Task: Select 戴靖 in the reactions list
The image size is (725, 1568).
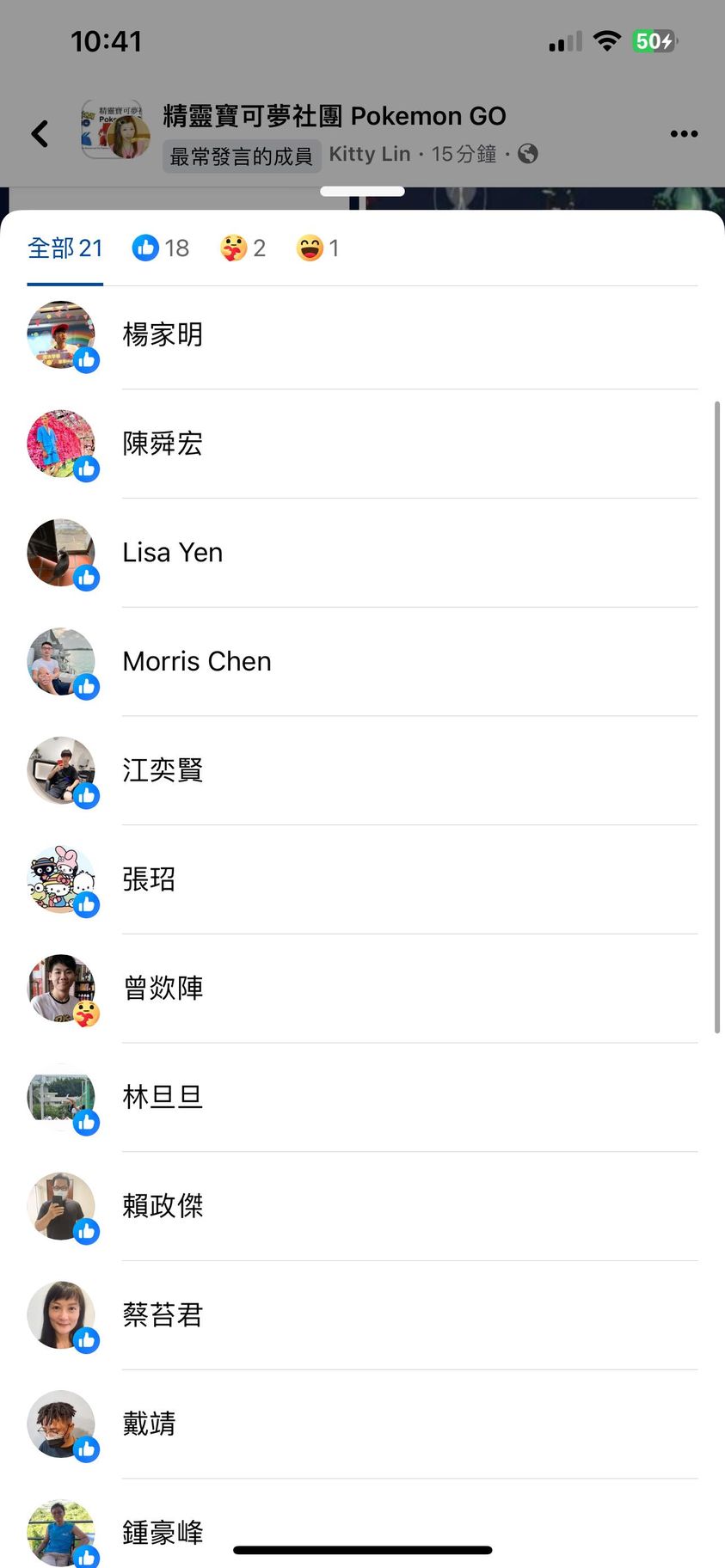Action: (x=149, y=1424)
